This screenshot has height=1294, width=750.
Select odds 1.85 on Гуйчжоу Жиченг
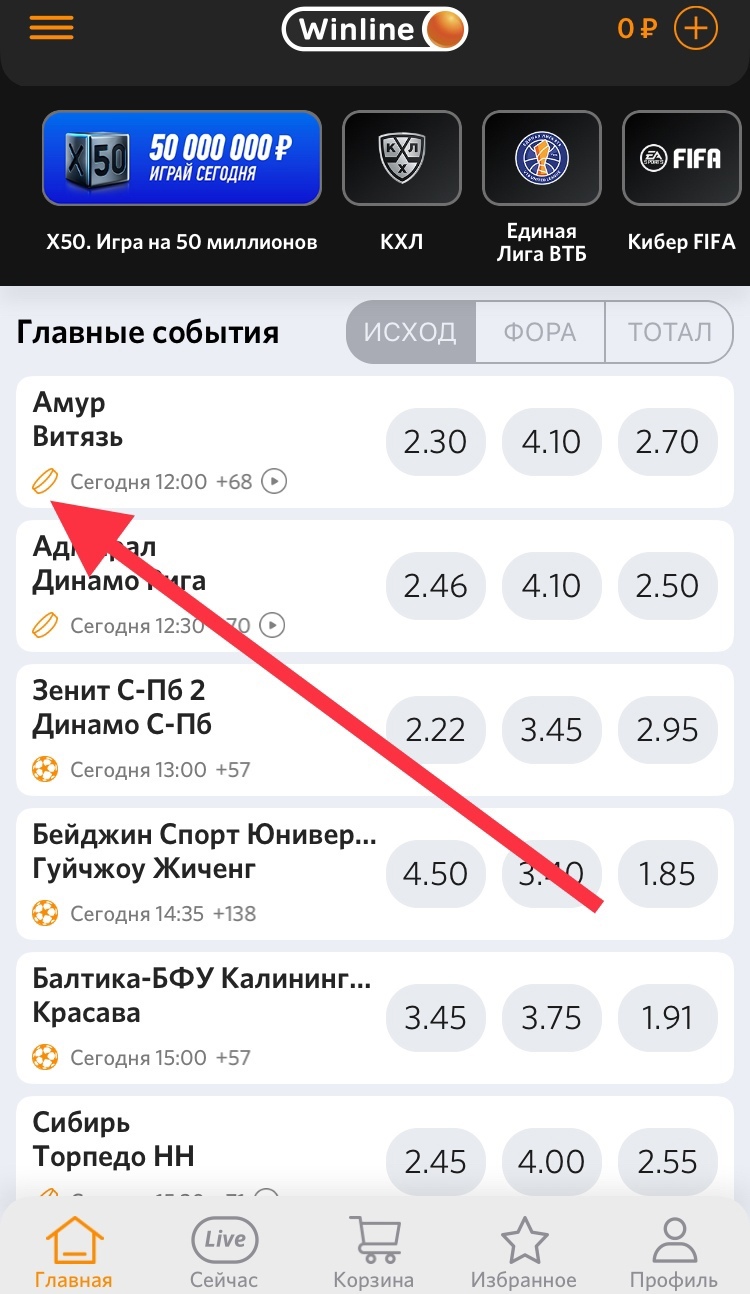point(668,874)
